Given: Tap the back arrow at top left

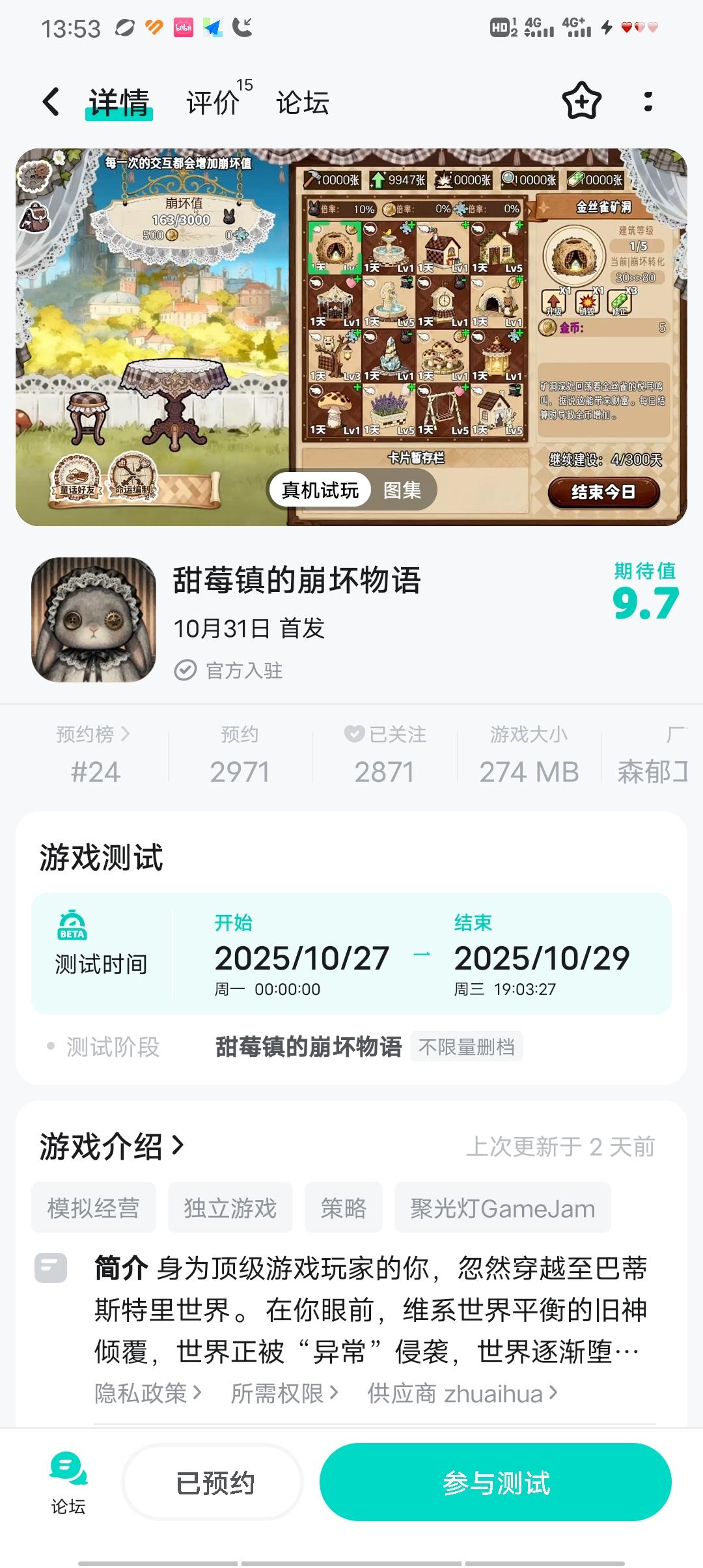Looking at the screenshot, I should click(x=49, y=102).
